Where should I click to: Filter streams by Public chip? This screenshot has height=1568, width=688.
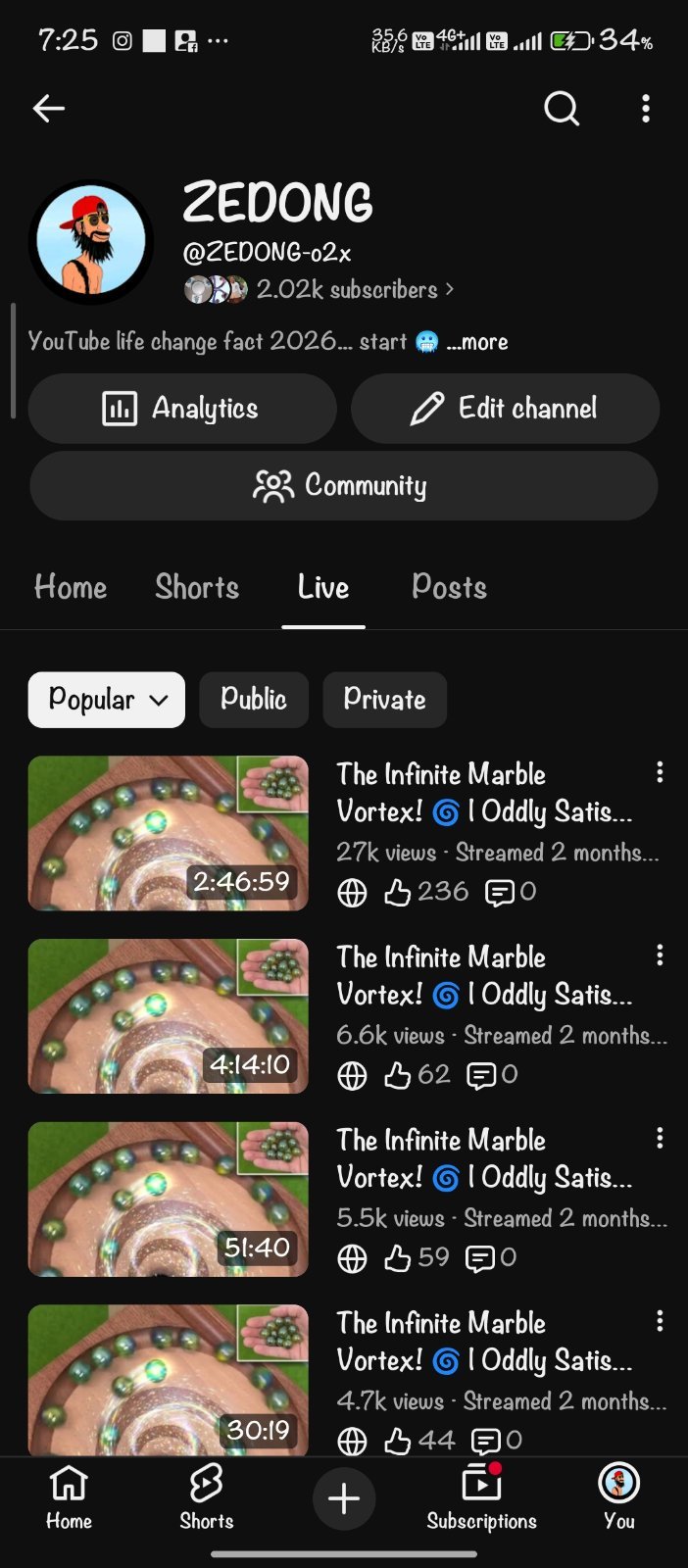254,700
